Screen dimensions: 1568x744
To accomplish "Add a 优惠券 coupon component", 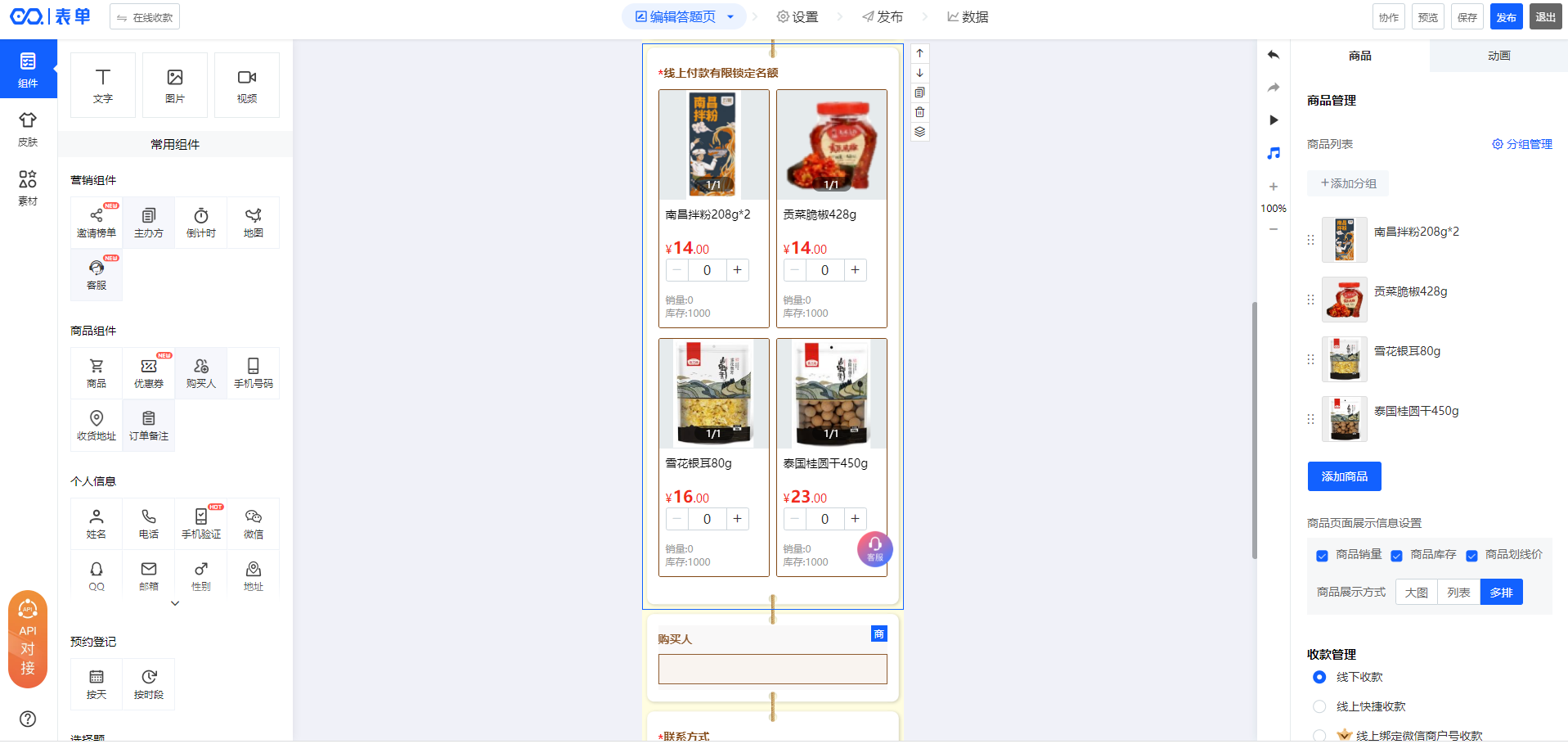I will 149,373.
